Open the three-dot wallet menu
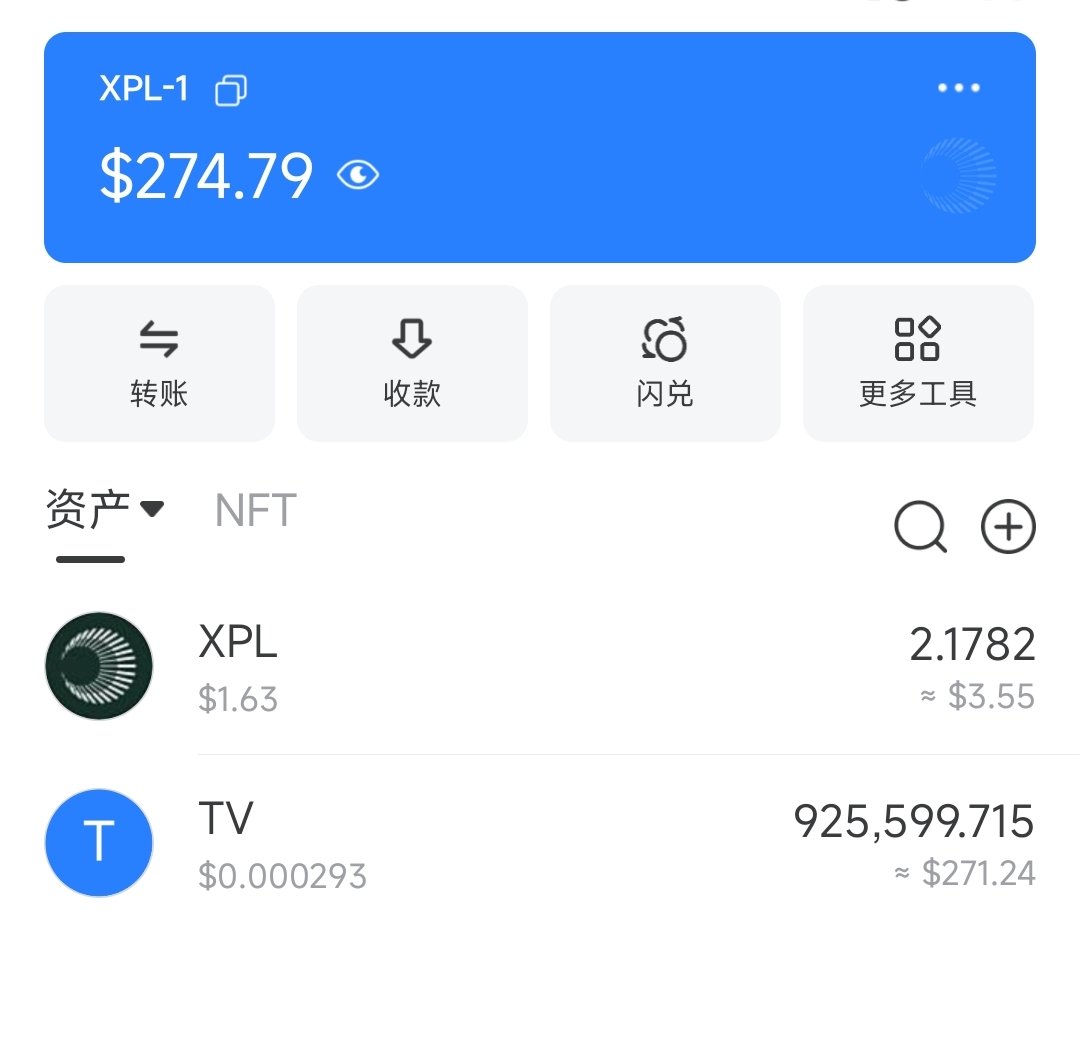The width and height of the screenshot is (1080, 1050). 959,88
